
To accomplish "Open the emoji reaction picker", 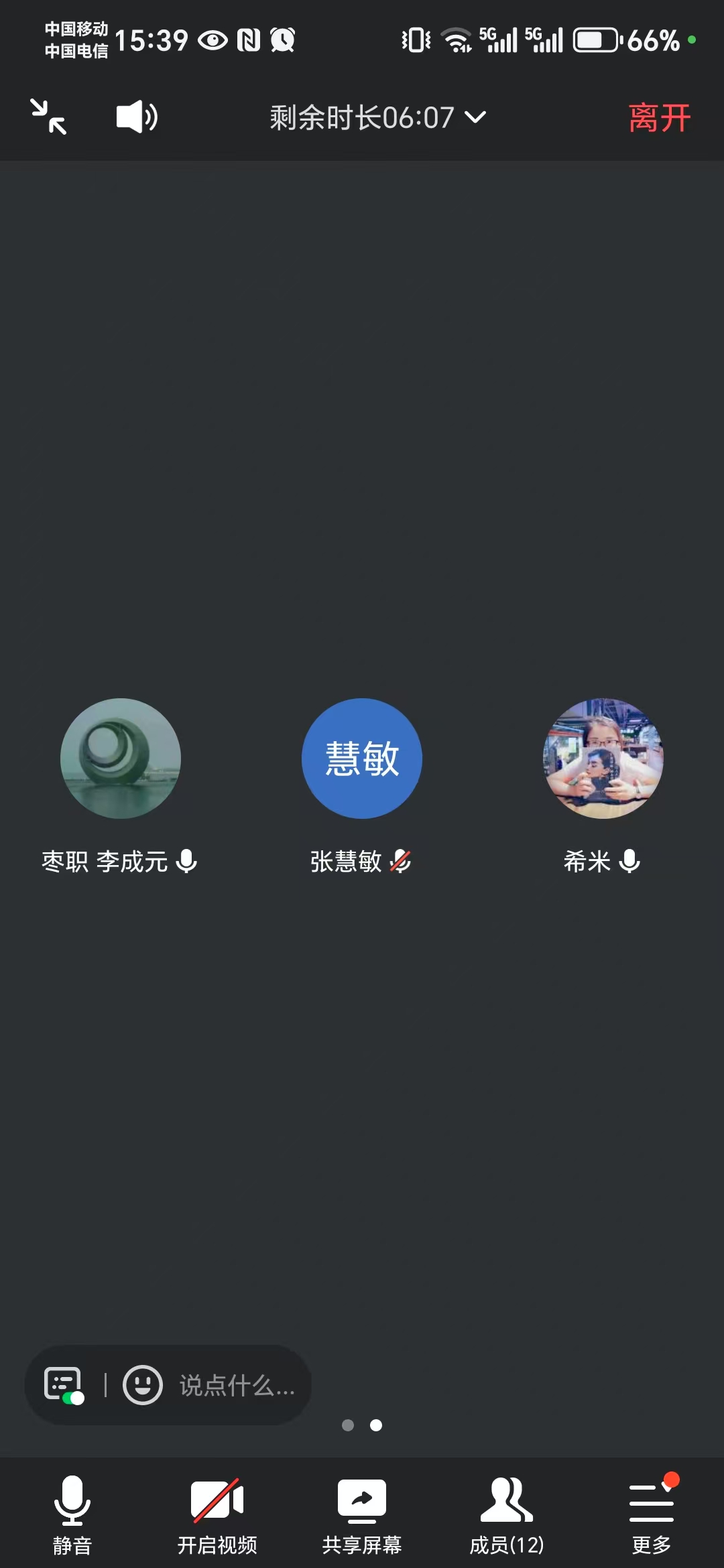I will click(142, 1385).
